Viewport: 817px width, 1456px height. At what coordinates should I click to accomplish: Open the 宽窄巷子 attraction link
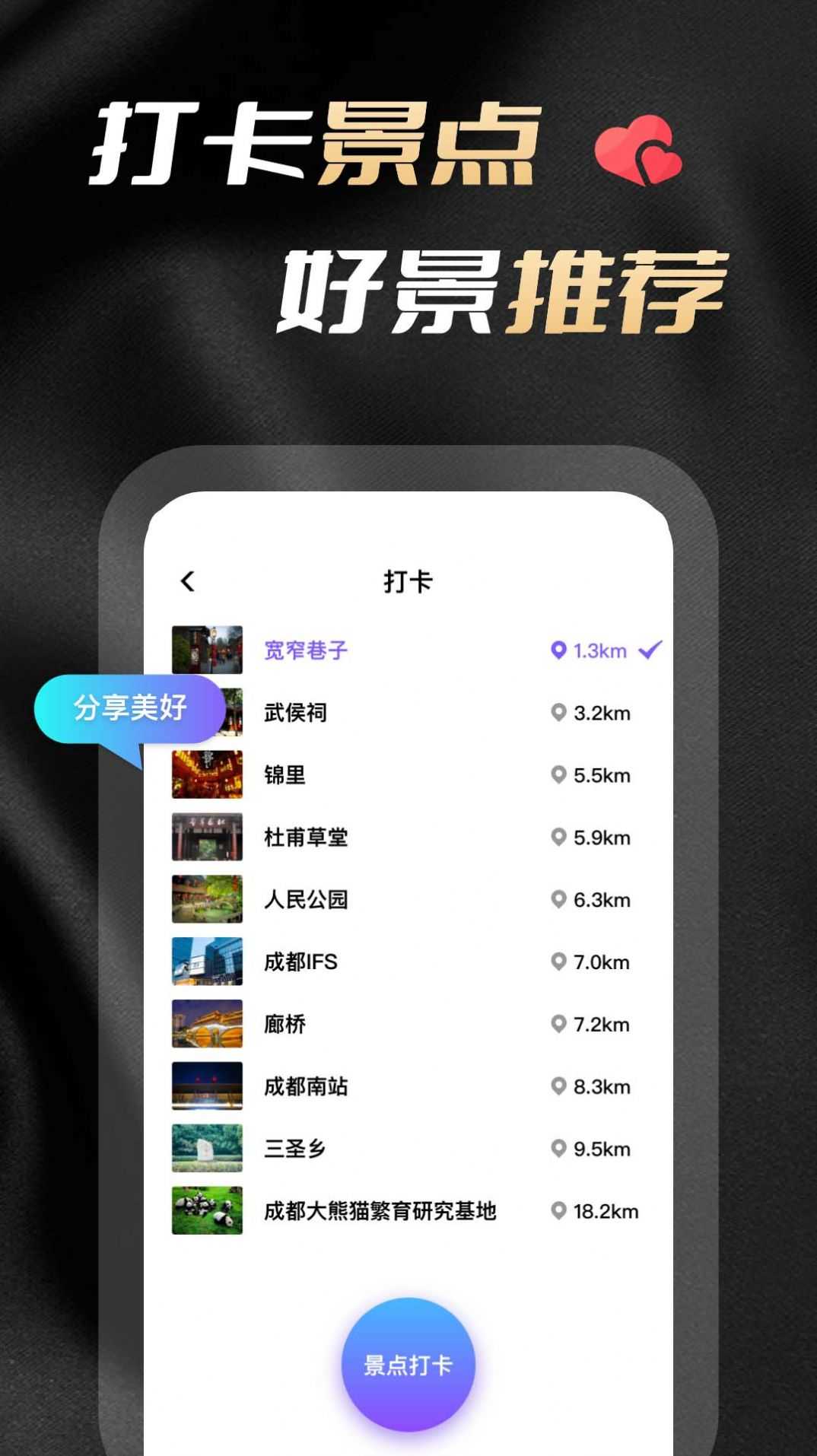point(307,651)
